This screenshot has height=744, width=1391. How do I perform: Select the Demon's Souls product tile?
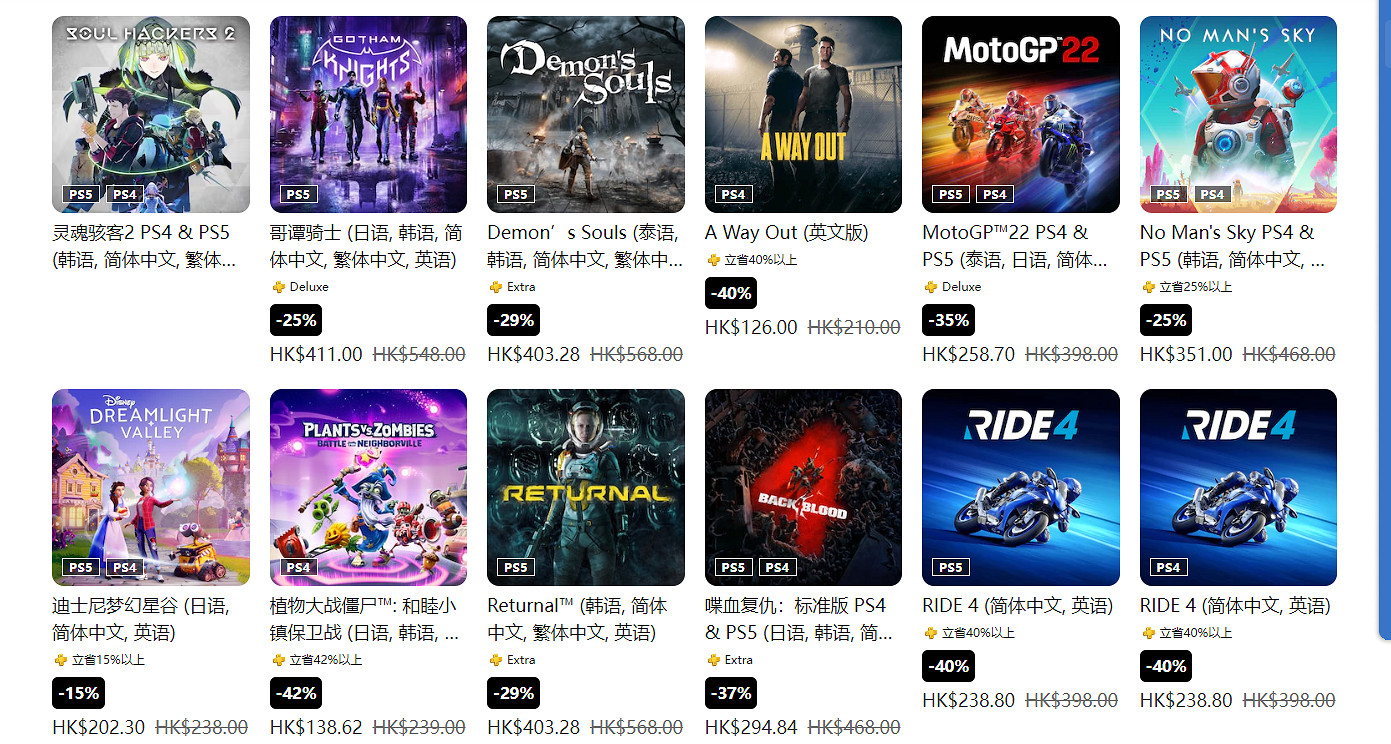(x=586, y=114)
